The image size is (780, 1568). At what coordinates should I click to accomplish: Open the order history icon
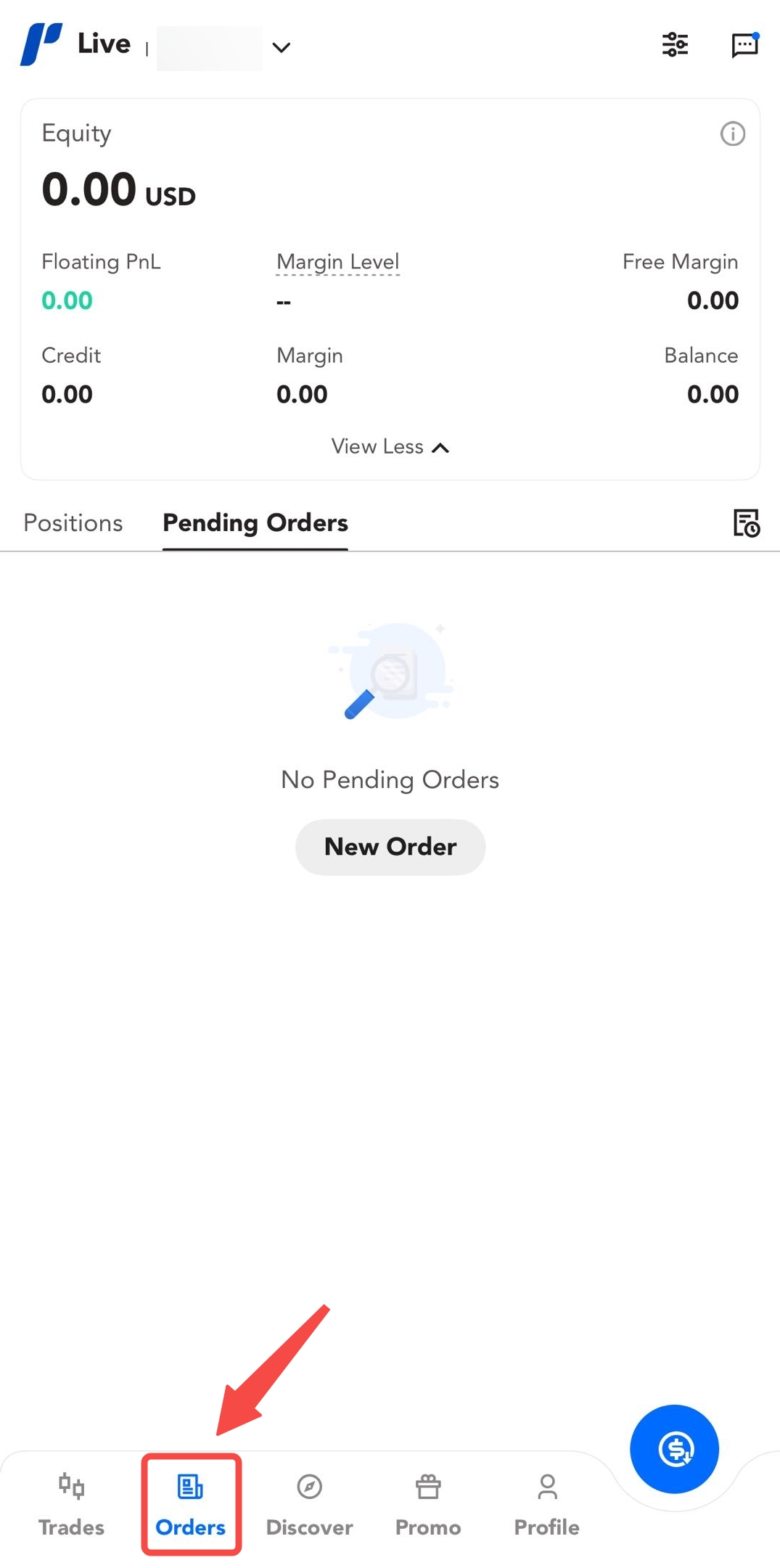click(746, 523)
